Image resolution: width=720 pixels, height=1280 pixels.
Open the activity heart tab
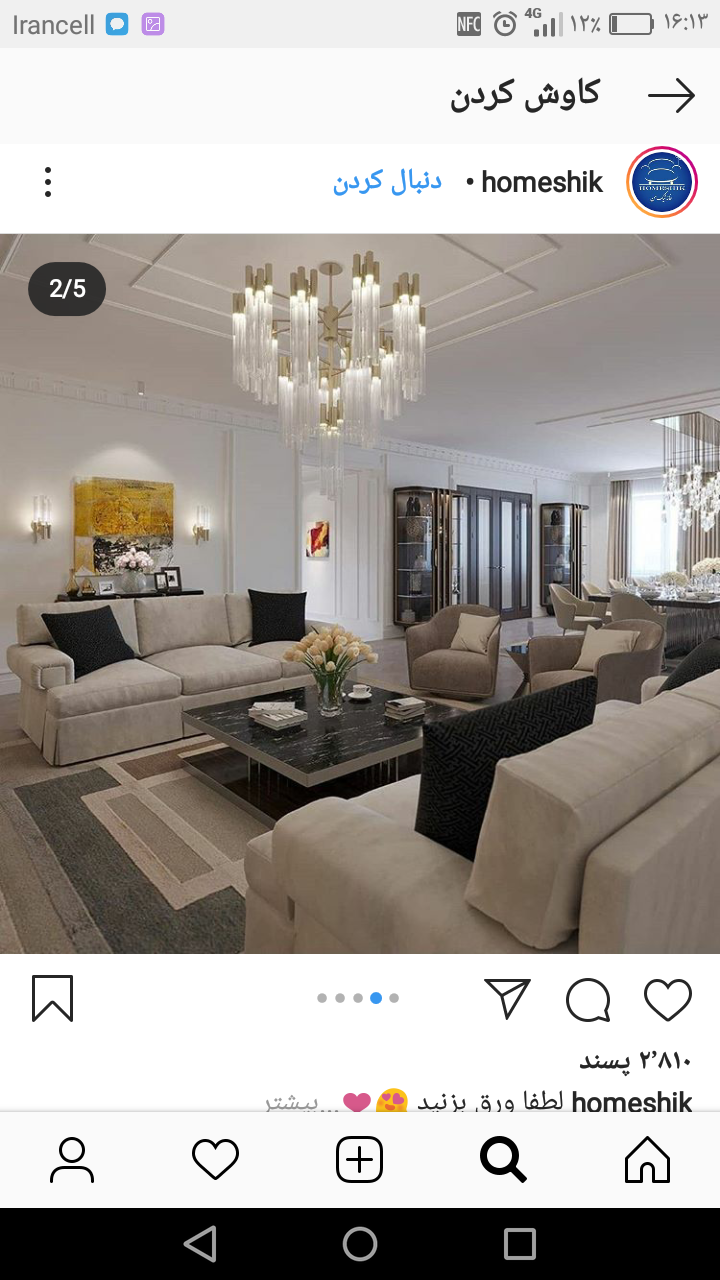point(216,1160)
